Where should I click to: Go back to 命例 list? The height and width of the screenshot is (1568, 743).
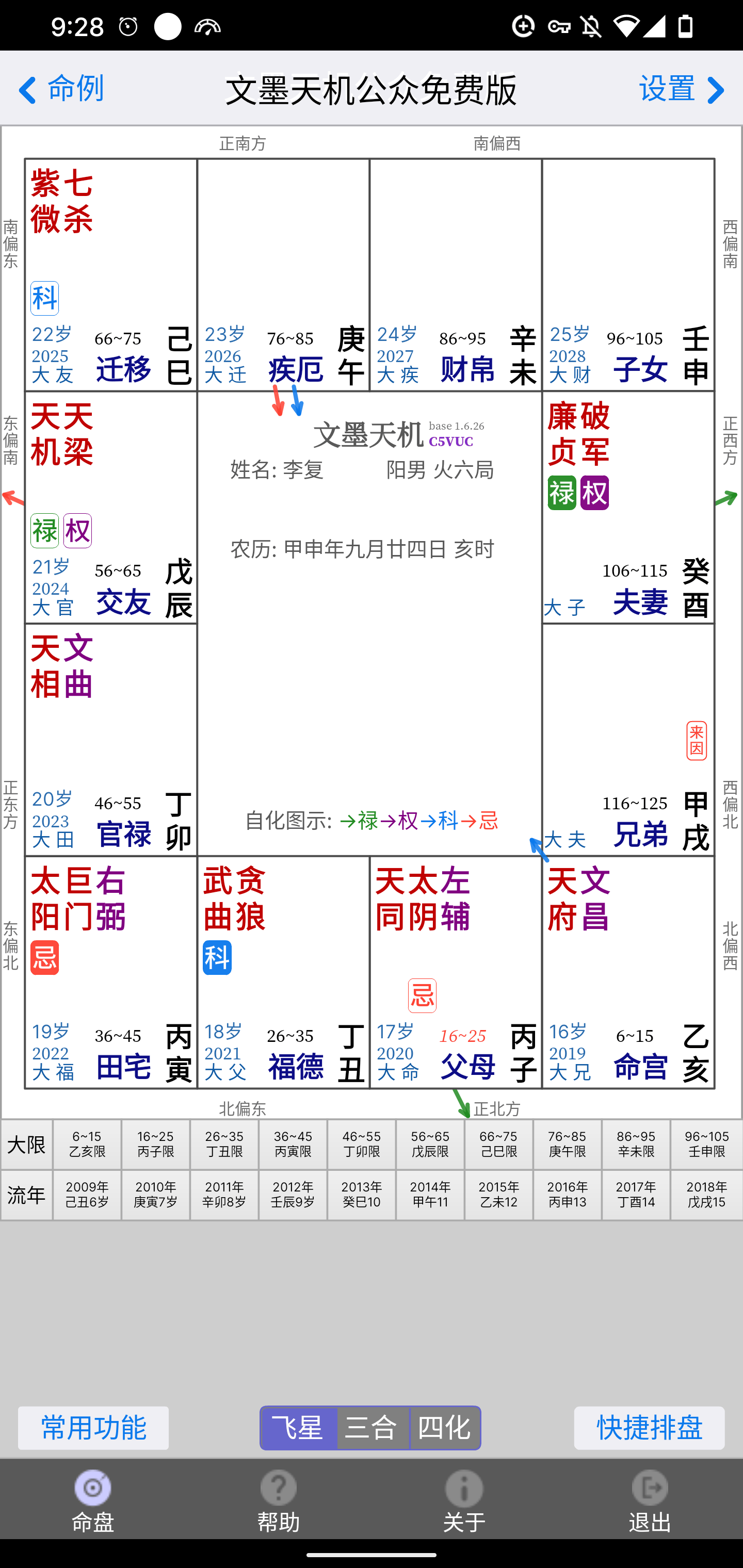click(61, 89)
